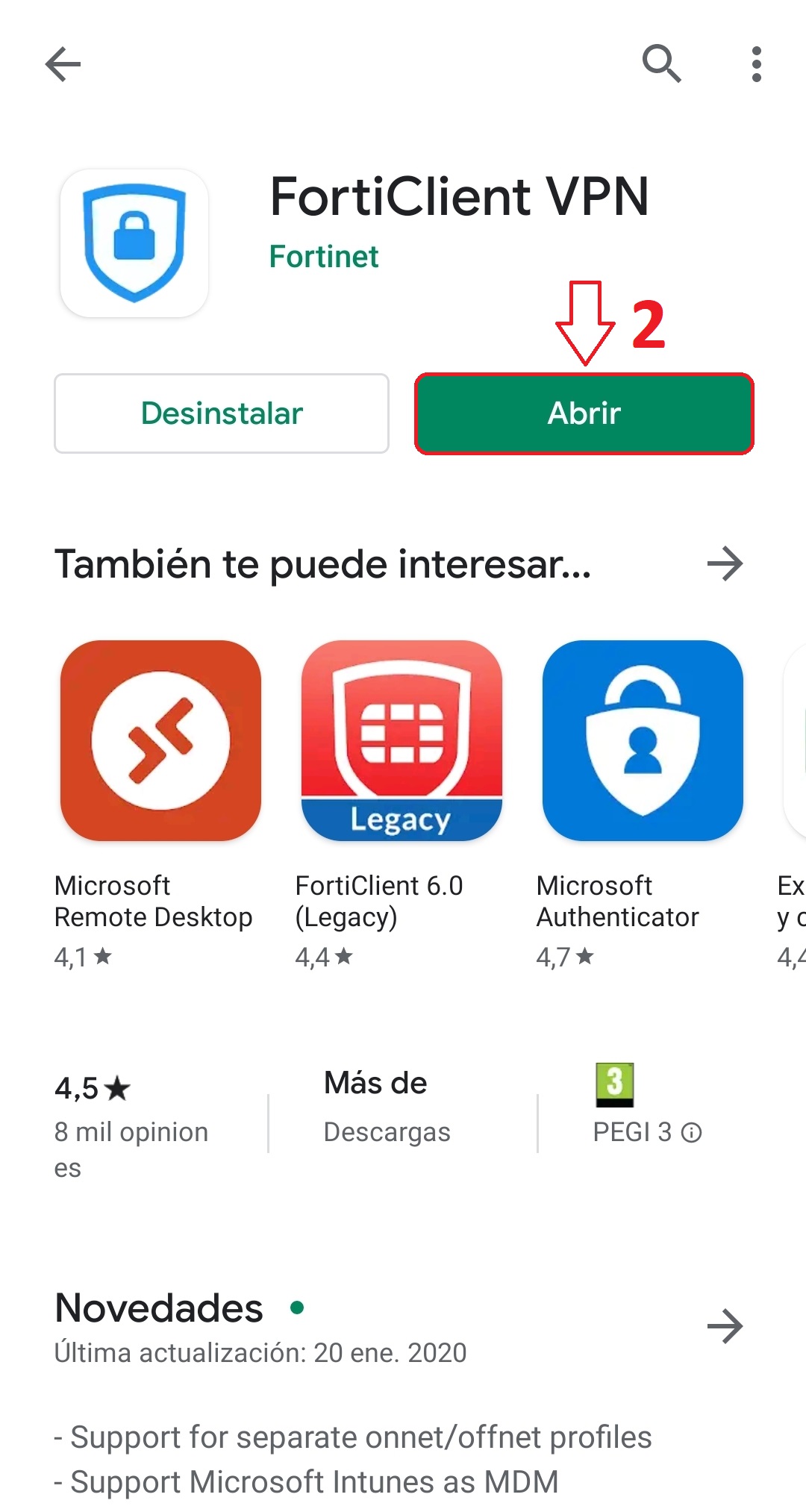This screenshot has height=1512, width=806.
Task: Expand the Novedades section arrow
Action: click(x=725, y=1326)
